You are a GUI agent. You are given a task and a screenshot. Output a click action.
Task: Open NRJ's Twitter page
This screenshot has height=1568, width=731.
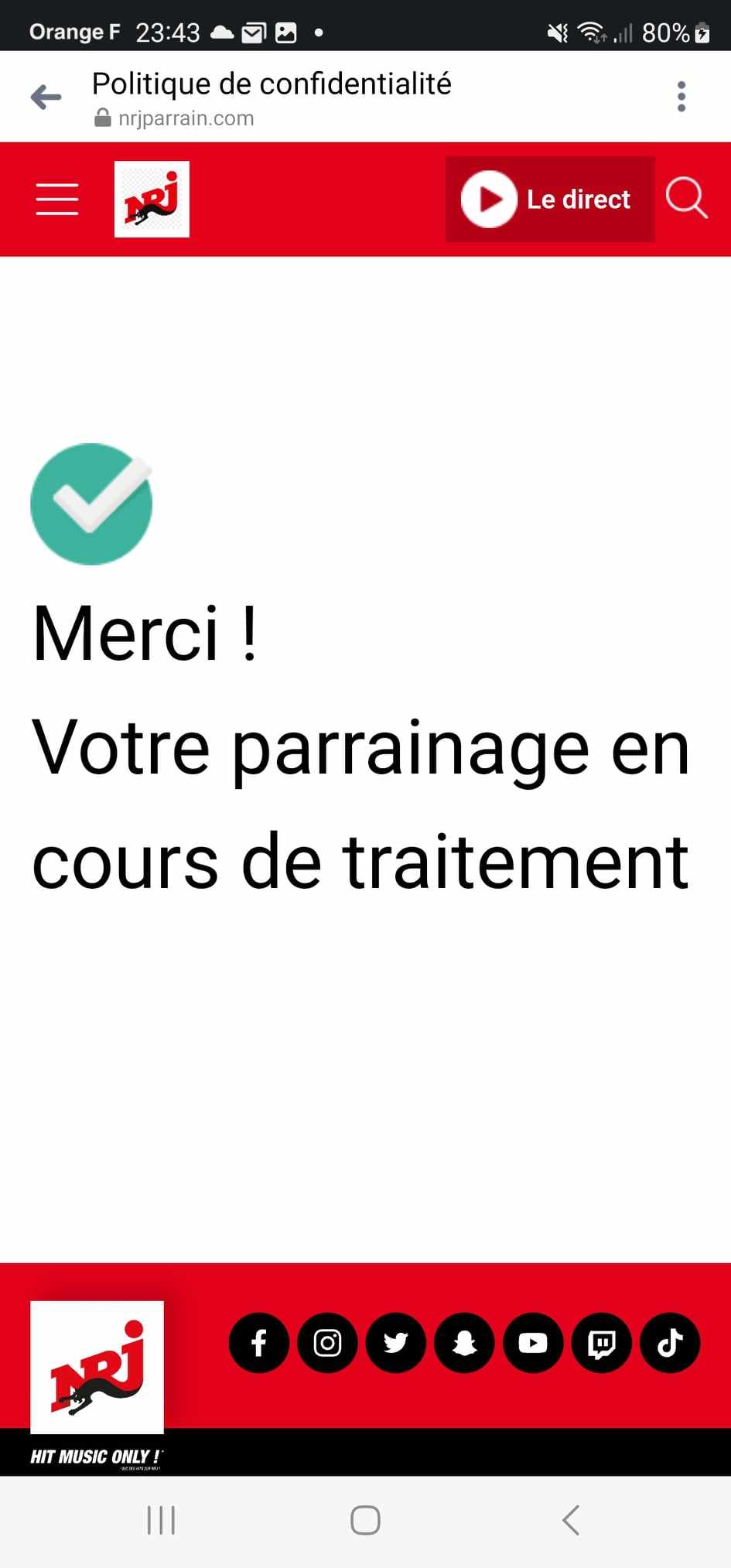tap(396, 1342)
